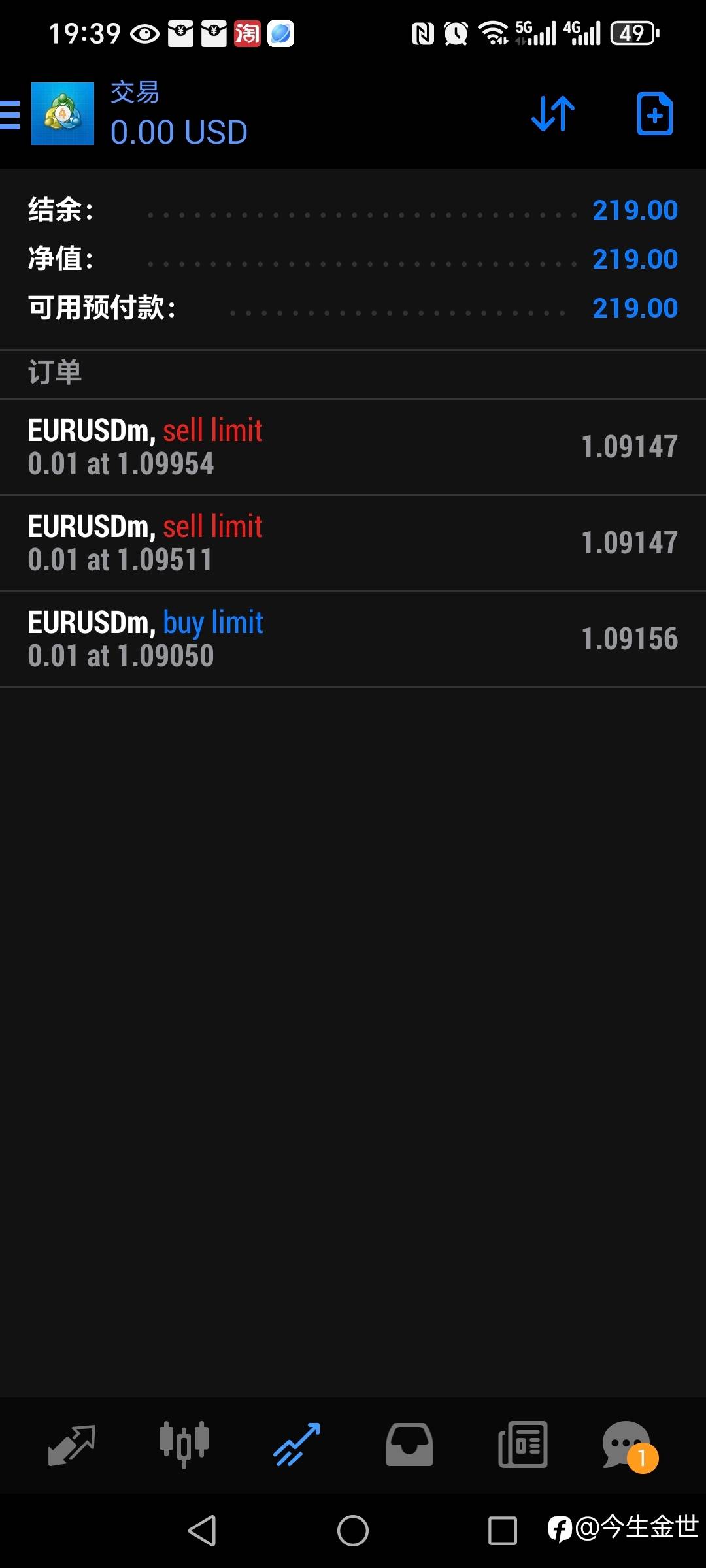Open the sort orders arrows icon
This screenshot has height=1568, width=706.
(553, 114)
